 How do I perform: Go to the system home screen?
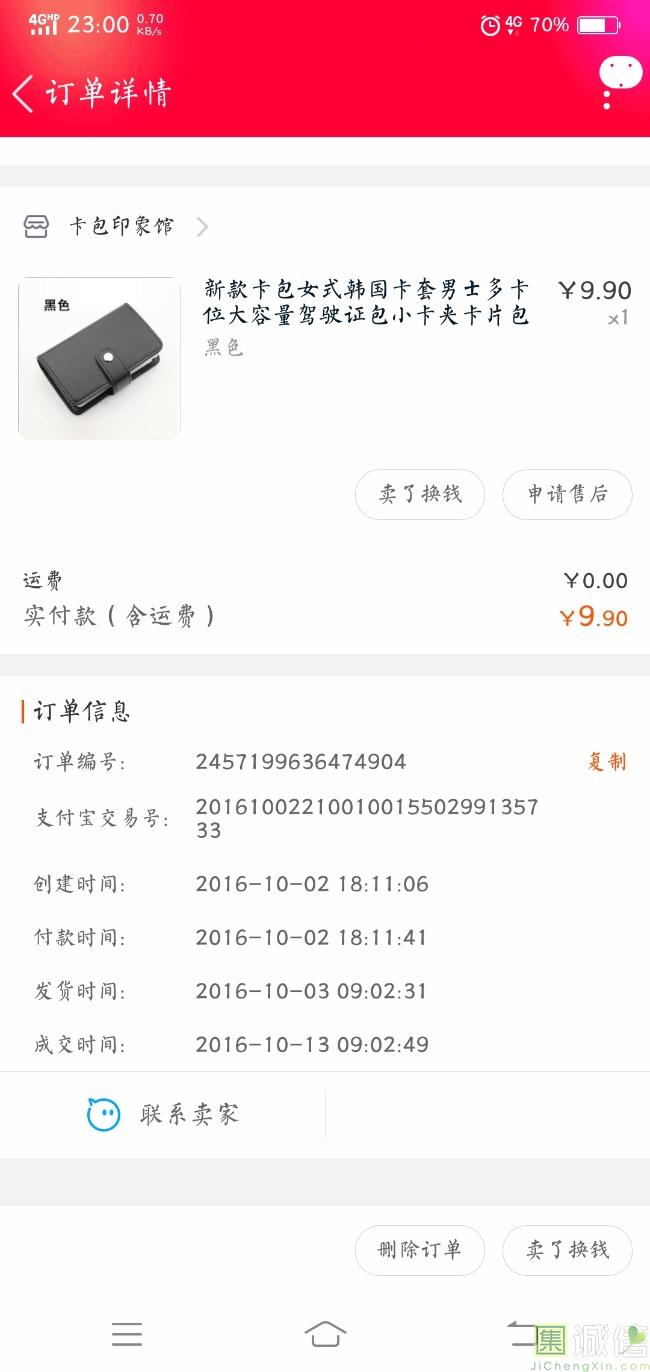(325, 1334)
